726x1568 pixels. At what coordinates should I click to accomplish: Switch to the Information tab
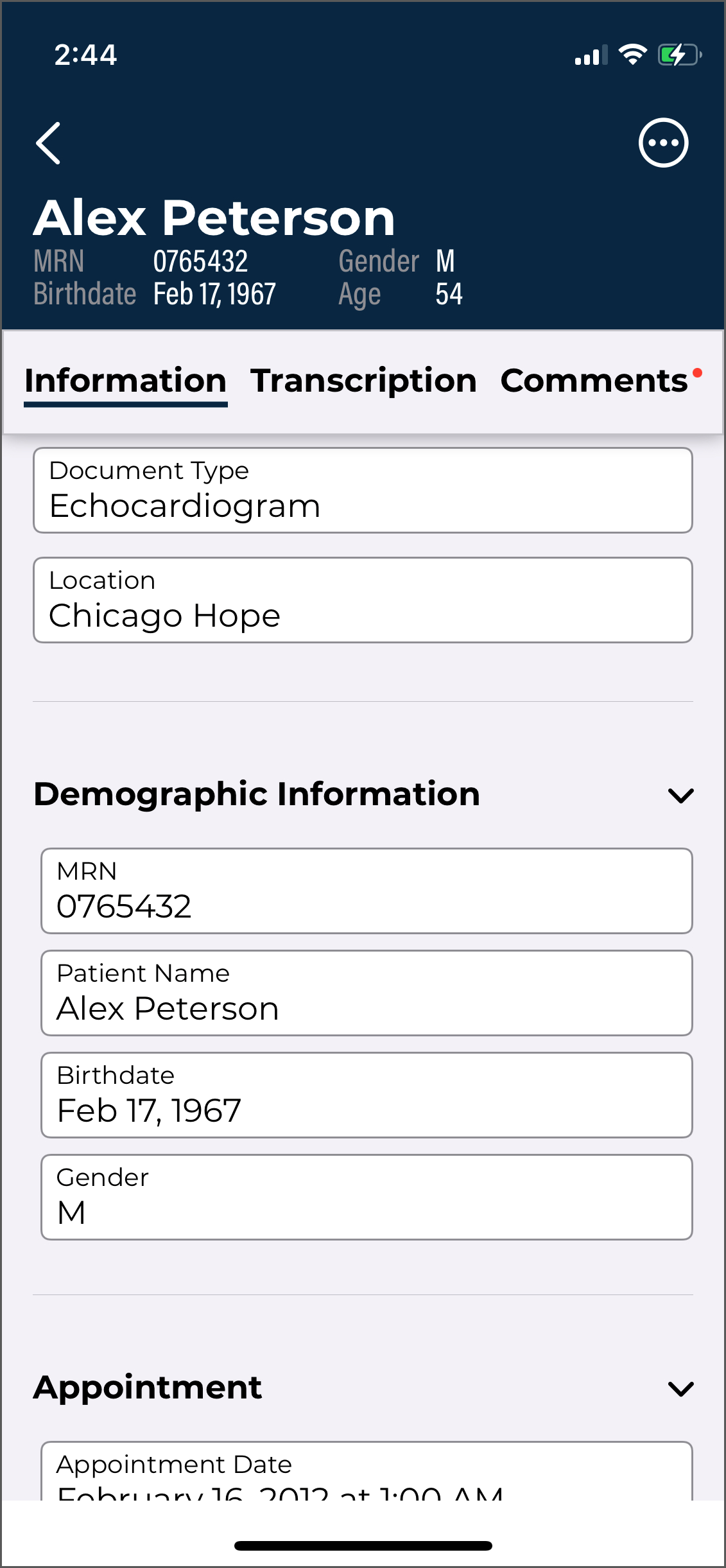[x=126, y=381]
